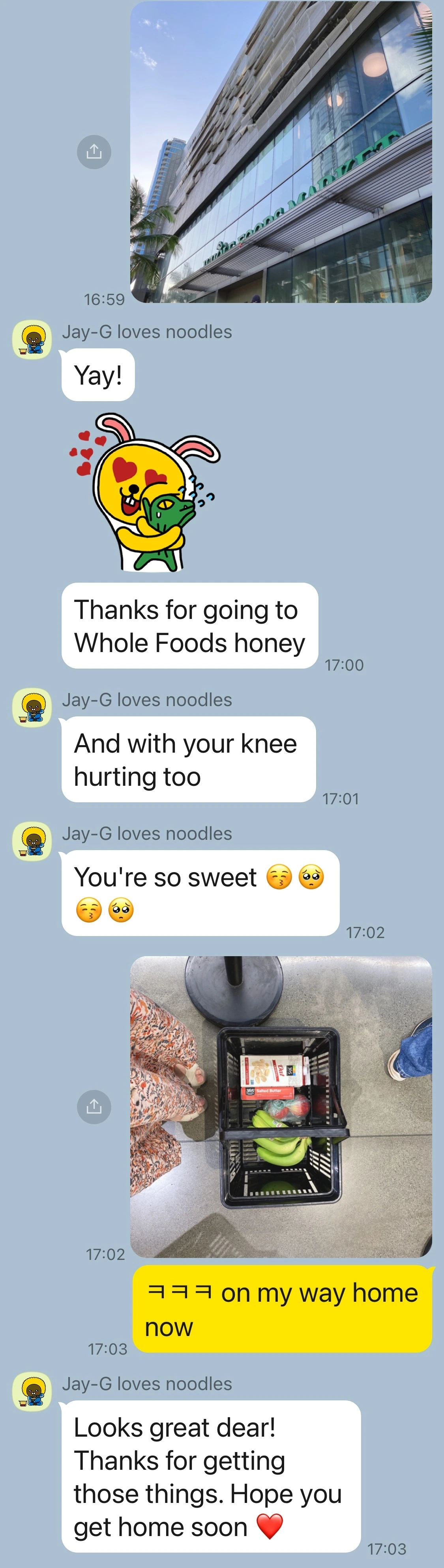The width and height of the screenshot is (444, 1568).
Task: Open the Whole Foods Market building photo
Action: click(x=281, y=151)
